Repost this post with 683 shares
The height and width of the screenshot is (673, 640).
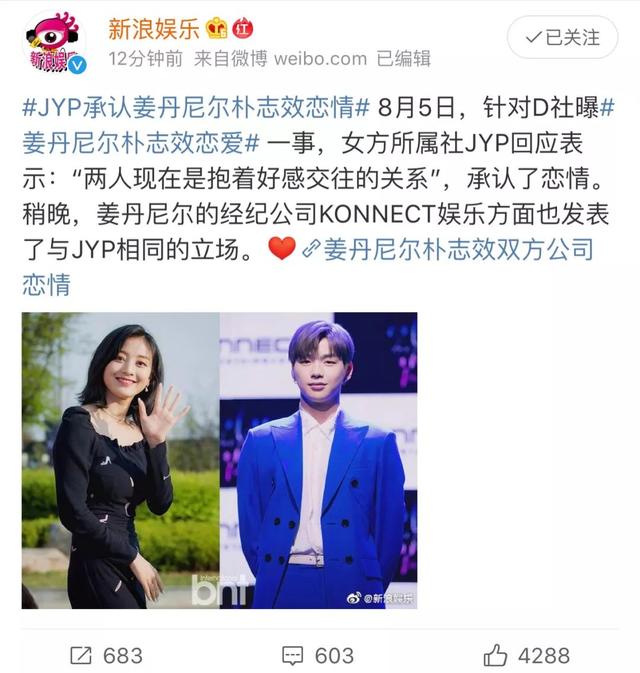point(107,655)
